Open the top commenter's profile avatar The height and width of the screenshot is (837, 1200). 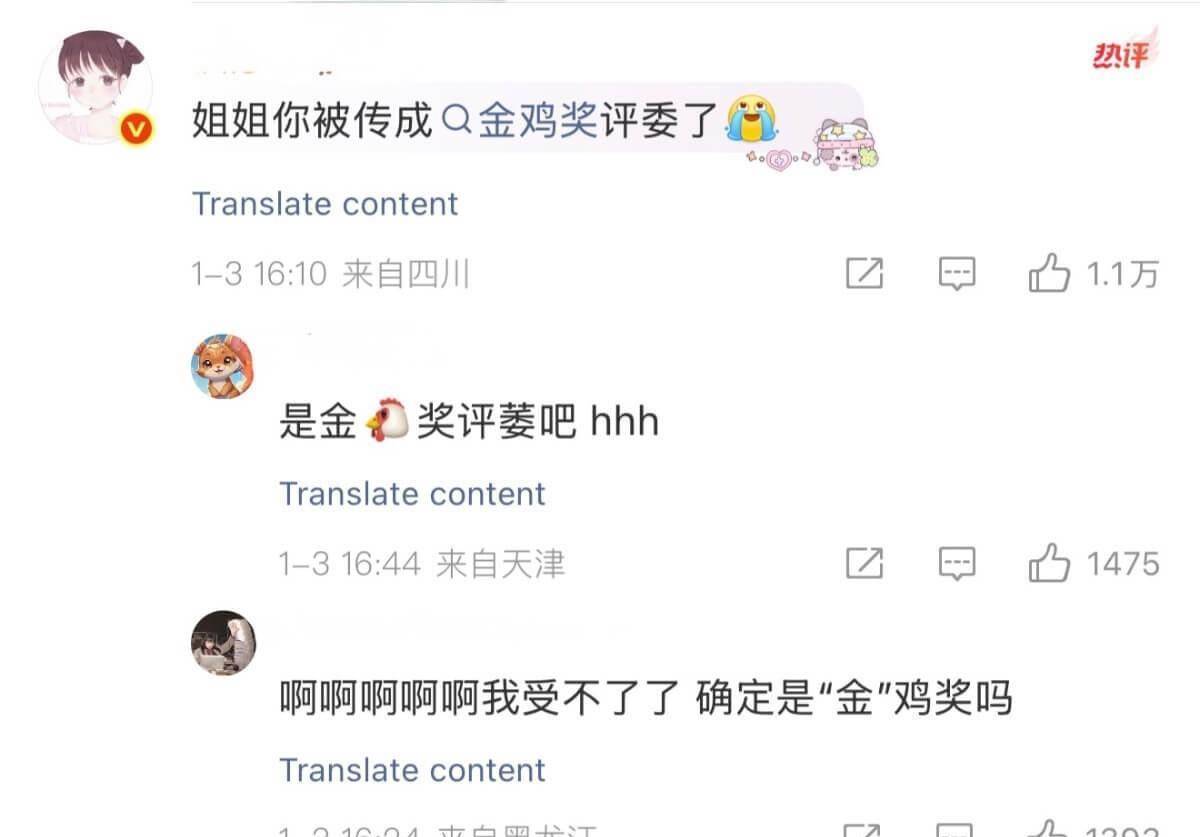point(95,86)
